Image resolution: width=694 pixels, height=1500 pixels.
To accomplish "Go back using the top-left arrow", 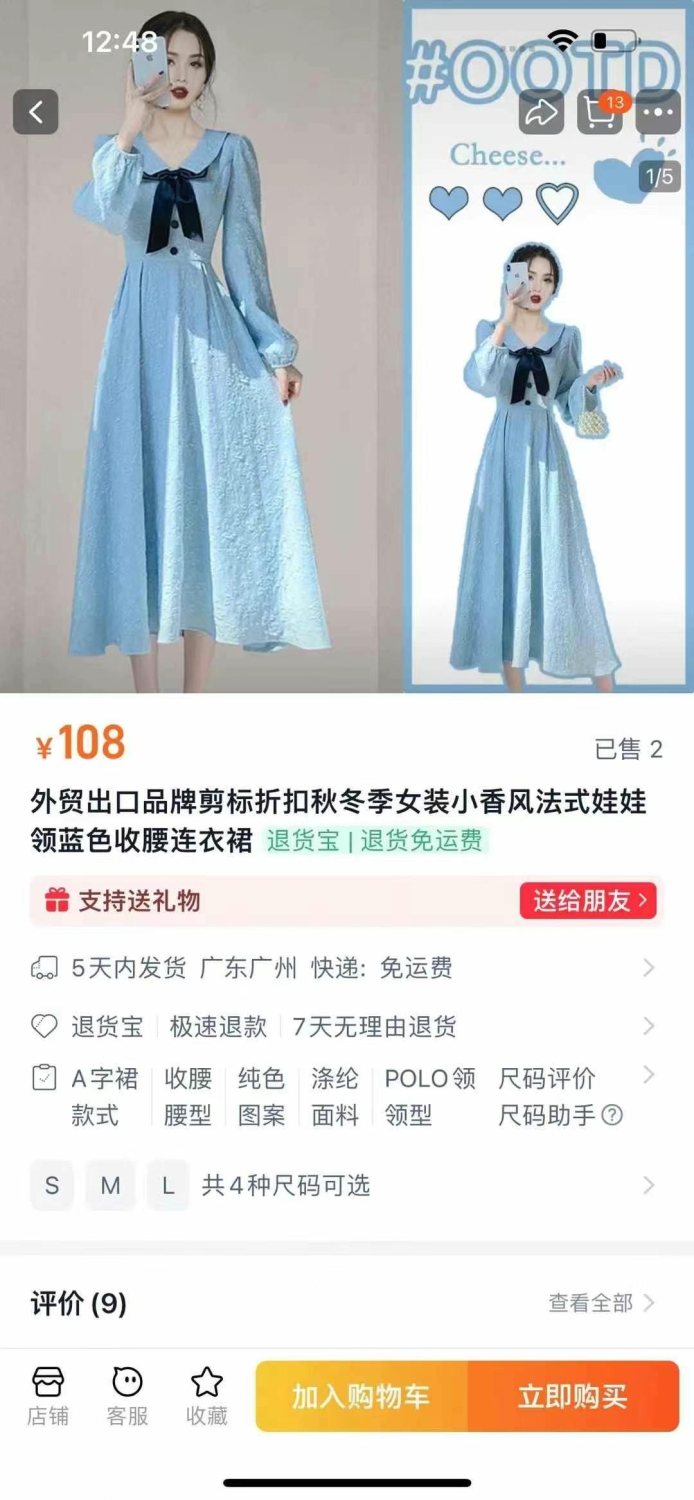I will (x=35, y=112).
